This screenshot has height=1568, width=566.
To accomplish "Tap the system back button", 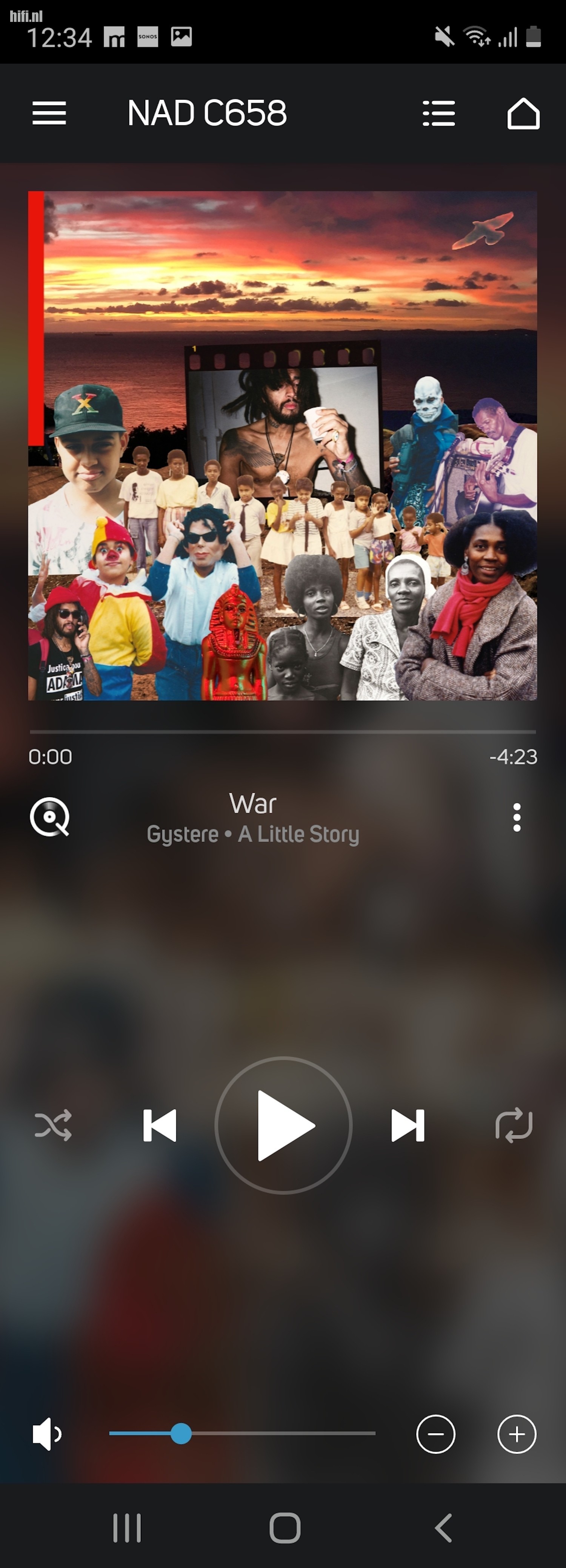I will (444, 1528).
